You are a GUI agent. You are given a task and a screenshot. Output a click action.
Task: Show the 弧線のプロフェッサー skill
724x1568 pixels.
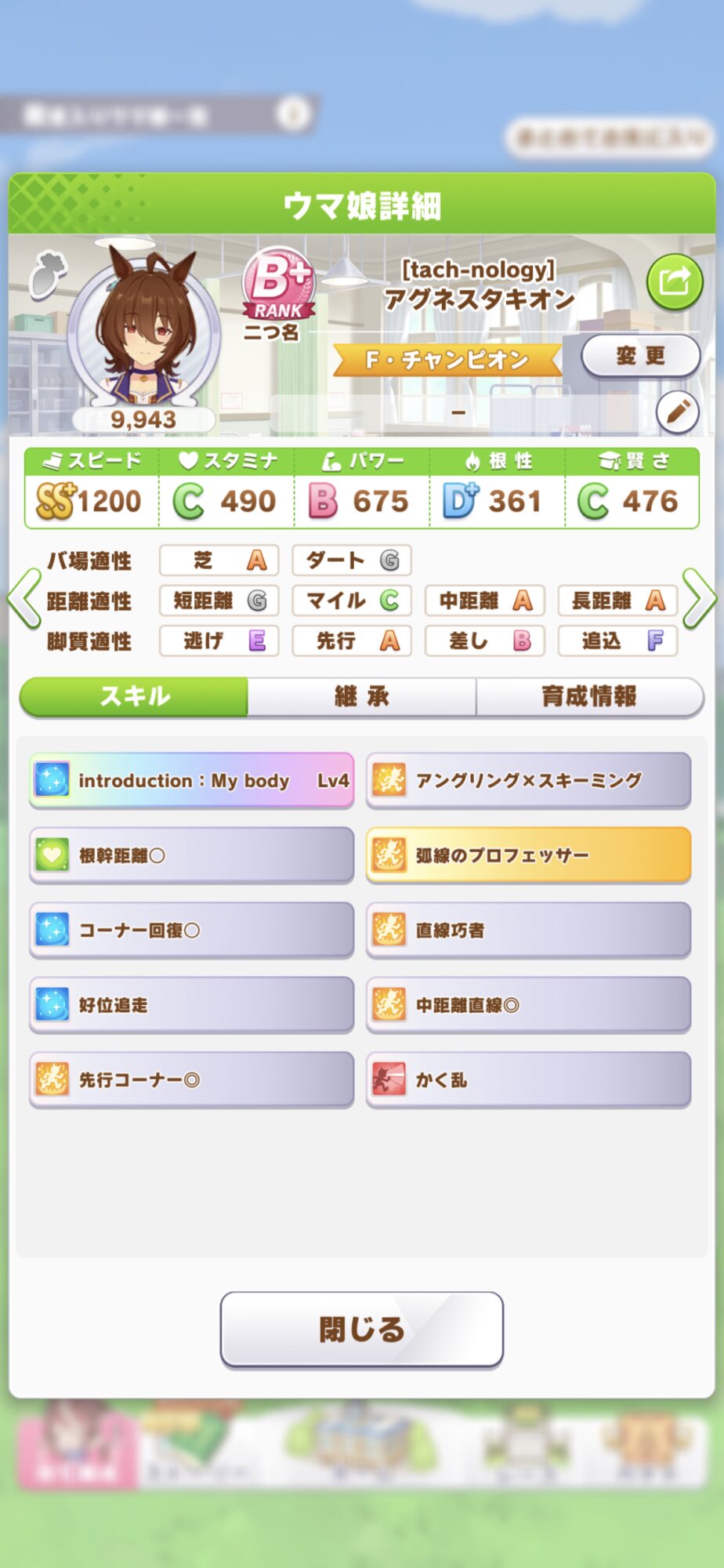click(528, 855)
